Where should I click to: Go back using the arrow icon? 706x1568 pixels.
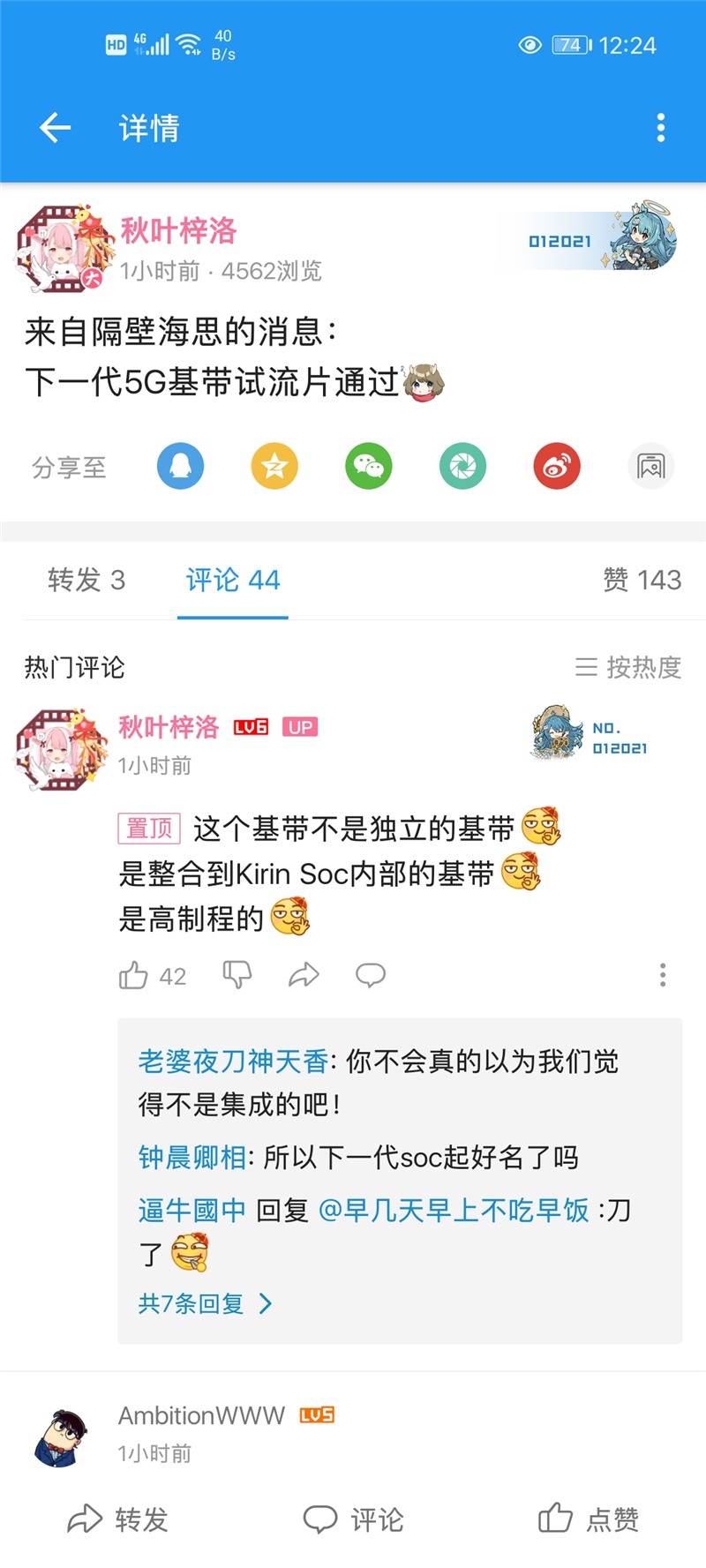coord(55,128)
